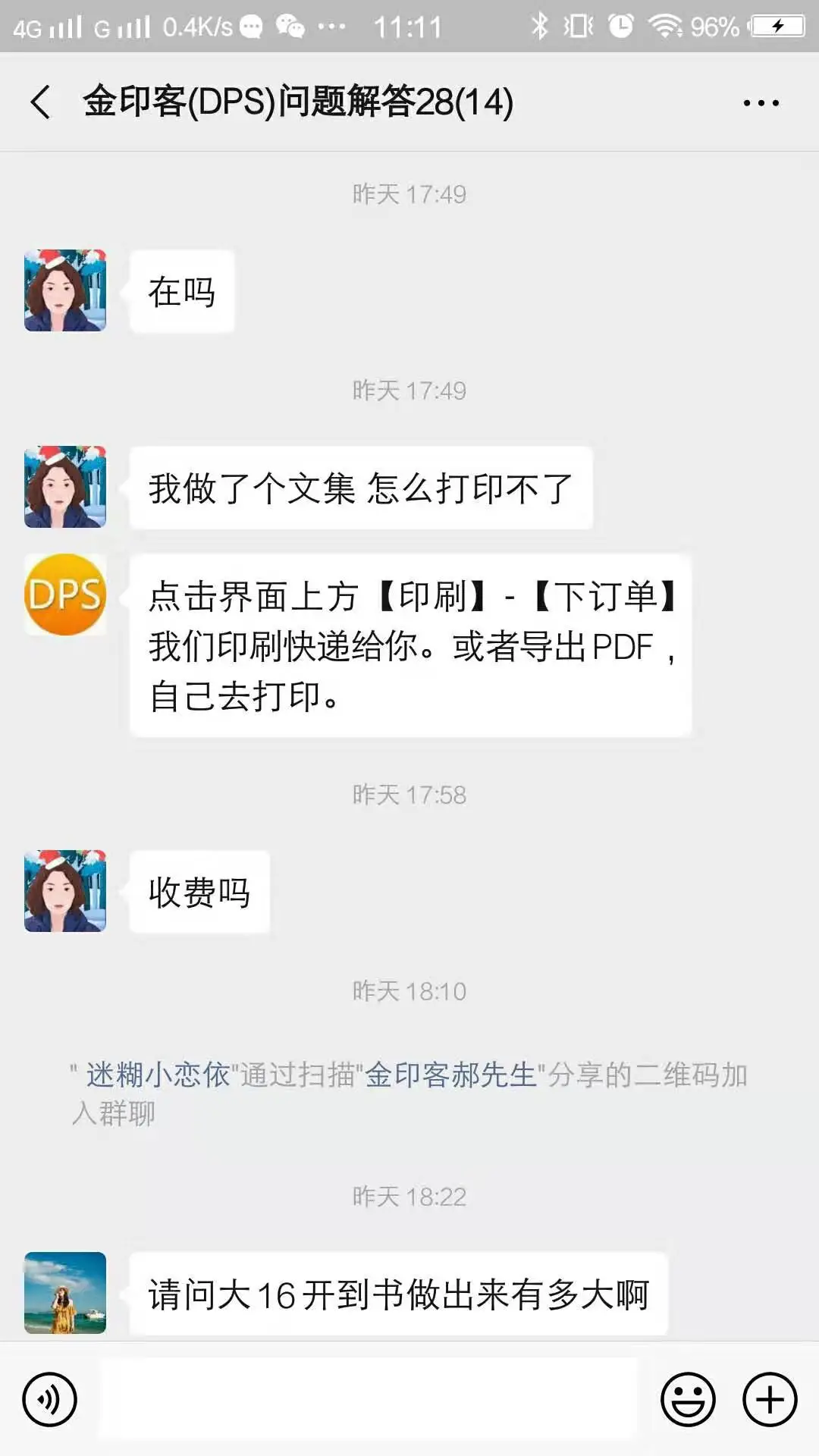
Task: Open avatar of user asking about 大16开
Action: coord(65,1293)
